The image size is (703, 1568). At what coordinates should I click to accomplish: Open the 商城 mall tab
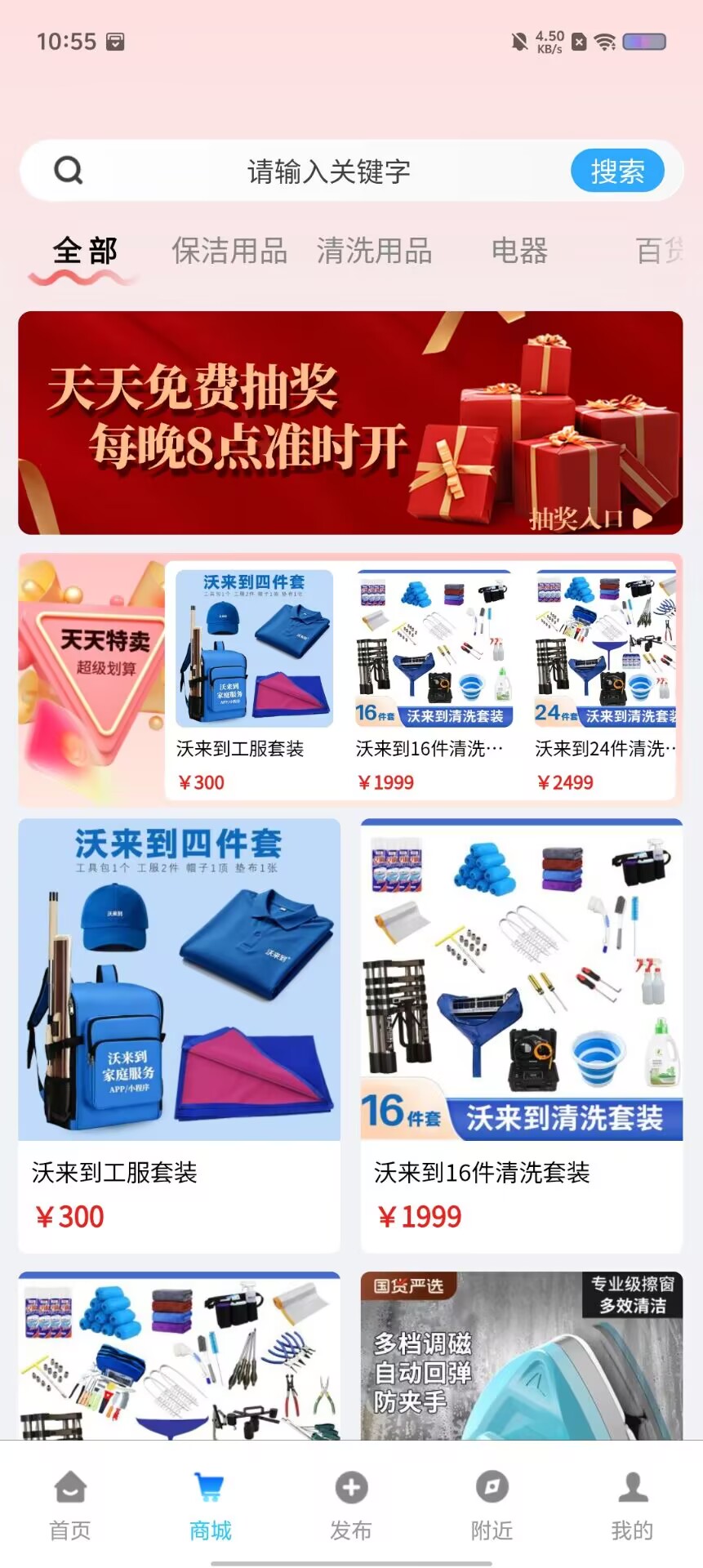click(x=211, y=1505)
